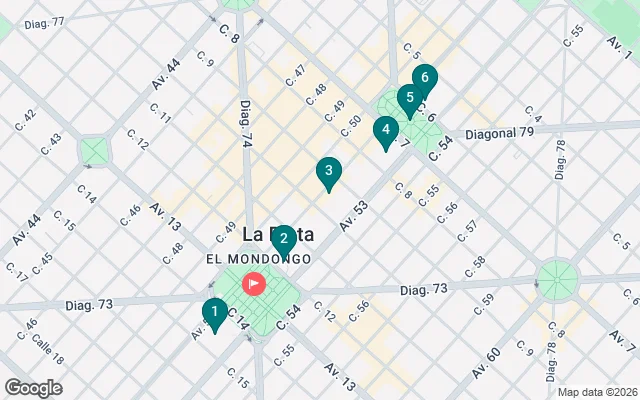The width and height of the screenshot is (640, 400).
Task: Open map pin number 6
Action: pos(425,77)
